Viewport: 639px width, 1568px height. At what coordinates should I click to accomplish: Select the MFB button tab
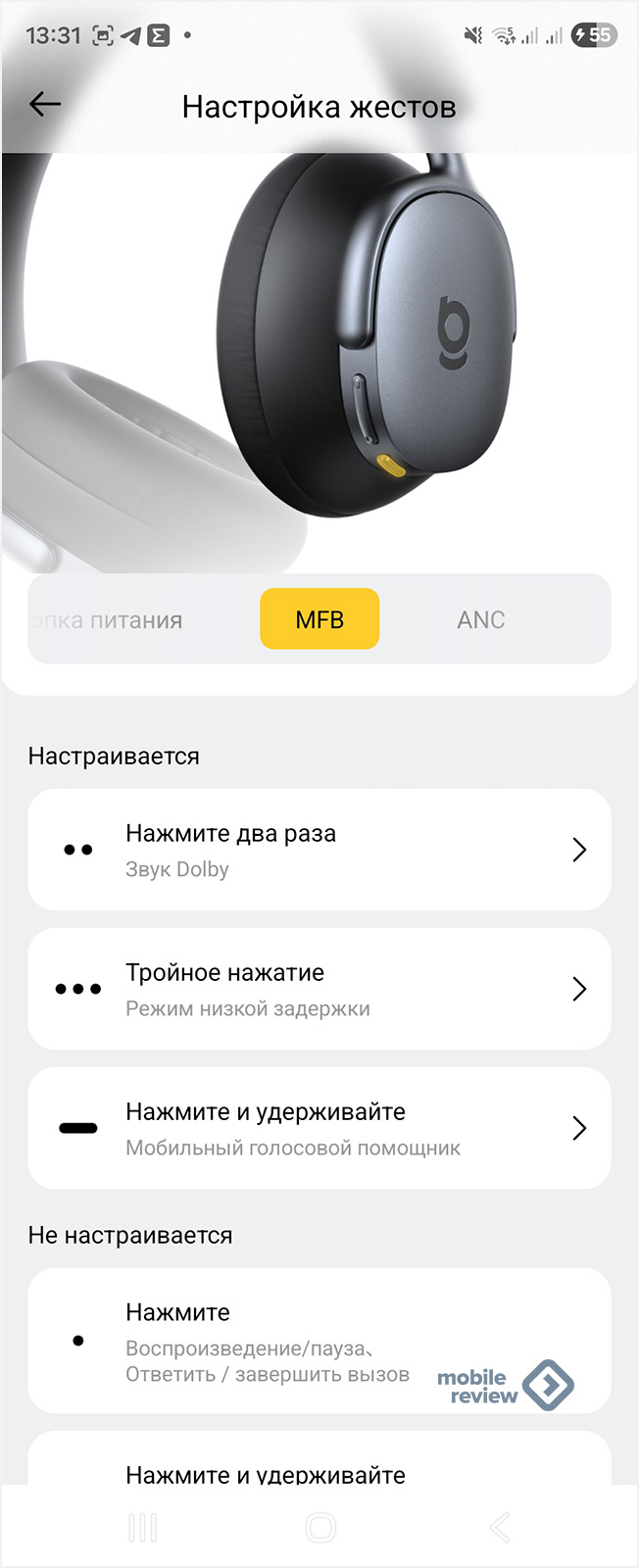point(319,619)
